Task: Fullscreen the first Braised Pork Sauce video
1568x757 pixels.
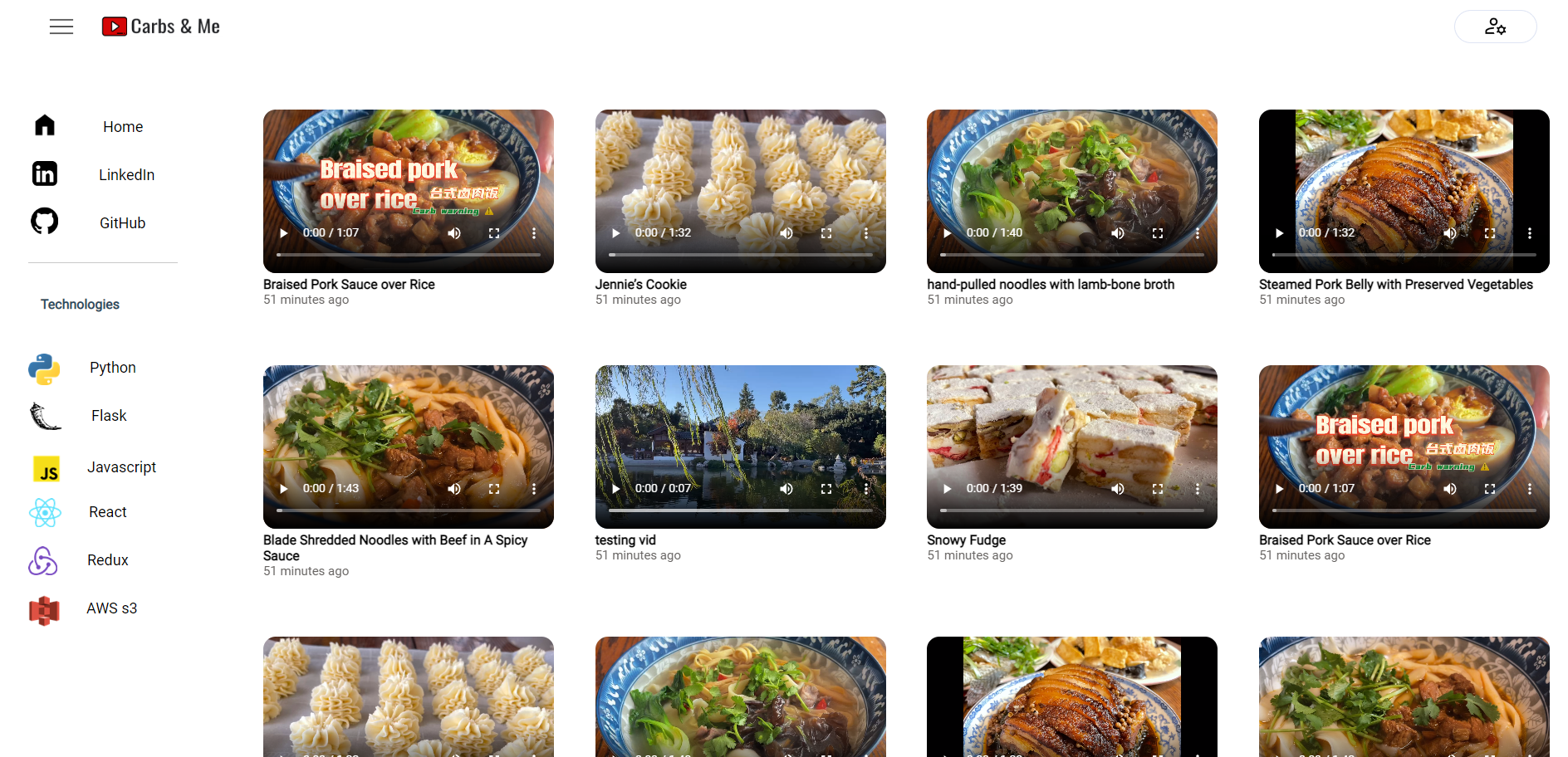Action: (x=494, y=233)
